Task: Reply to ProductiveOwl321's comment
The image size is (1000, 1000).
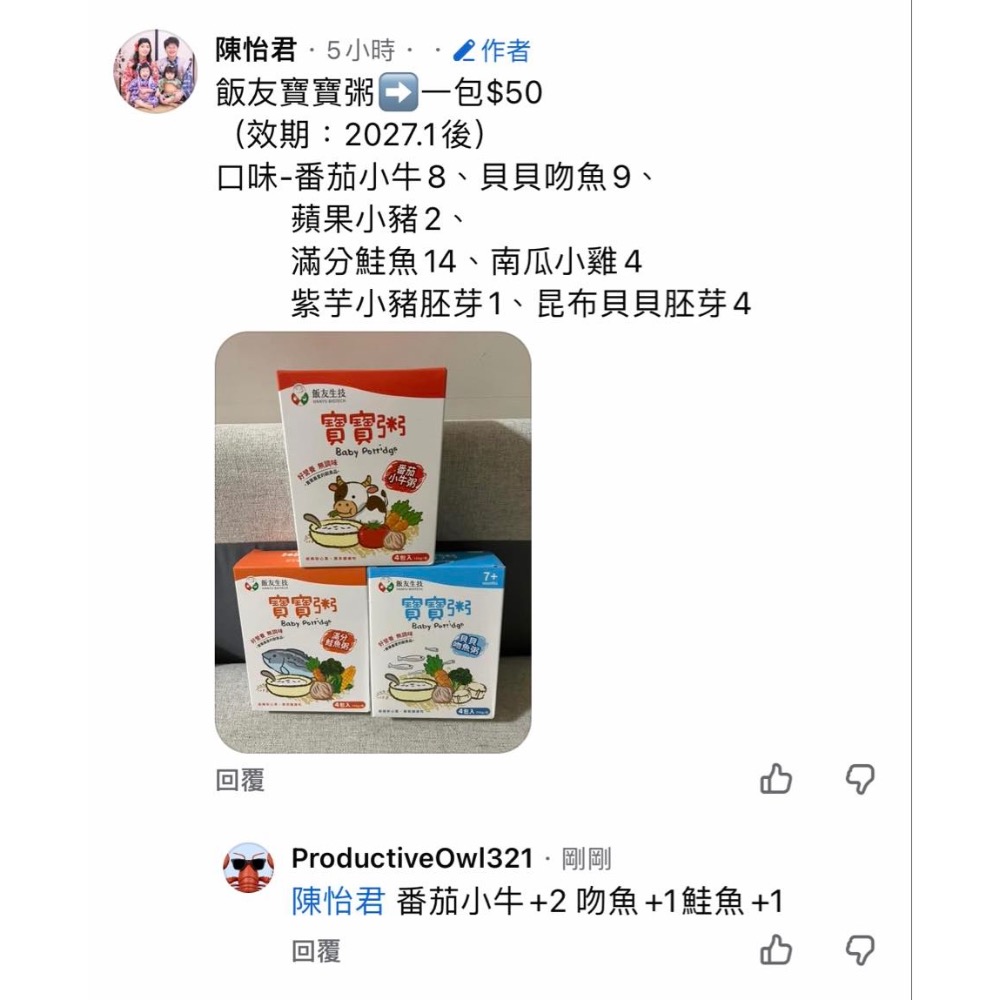Action: [x=316, y=951]
